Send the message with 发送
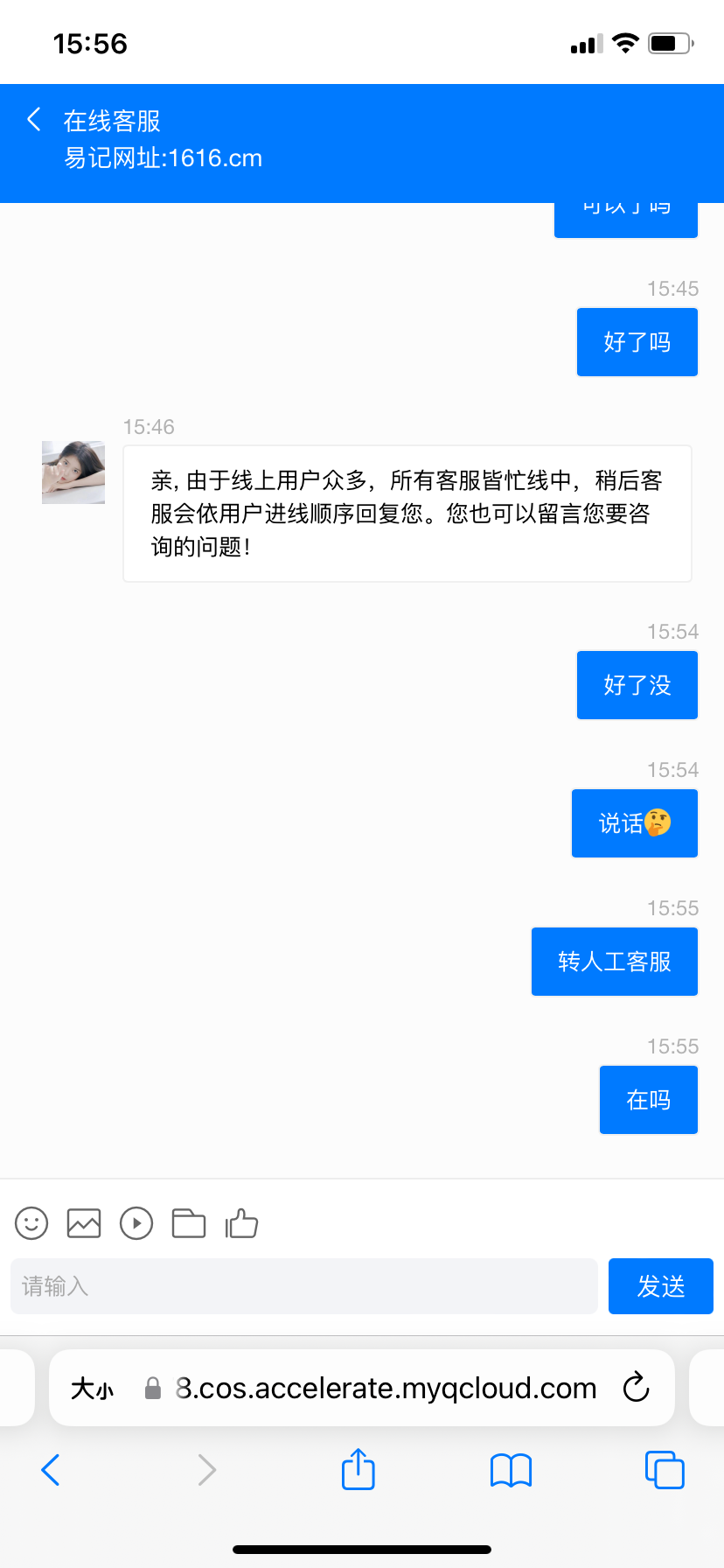724x1568 pixels. [660, 1286]
